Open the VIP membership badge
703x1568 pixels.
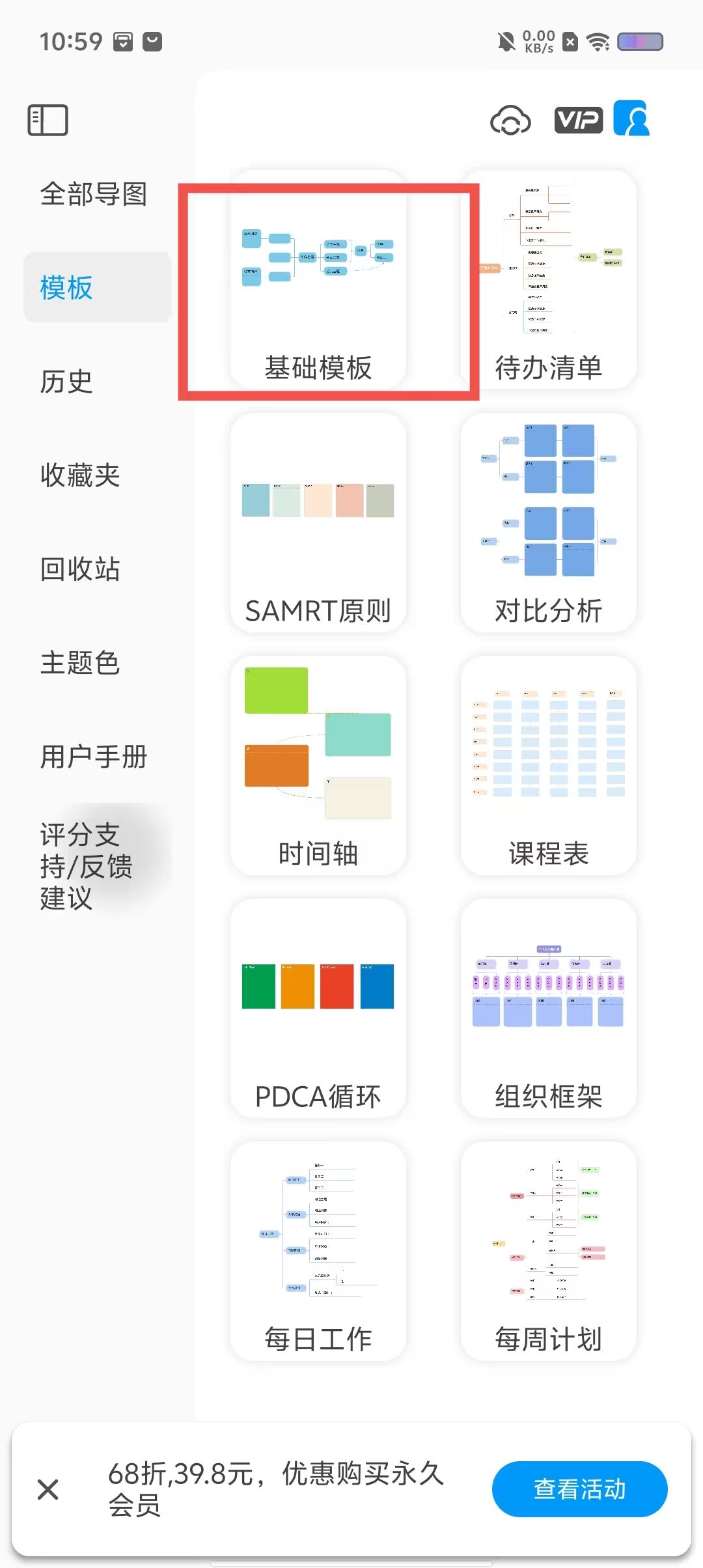578,120
